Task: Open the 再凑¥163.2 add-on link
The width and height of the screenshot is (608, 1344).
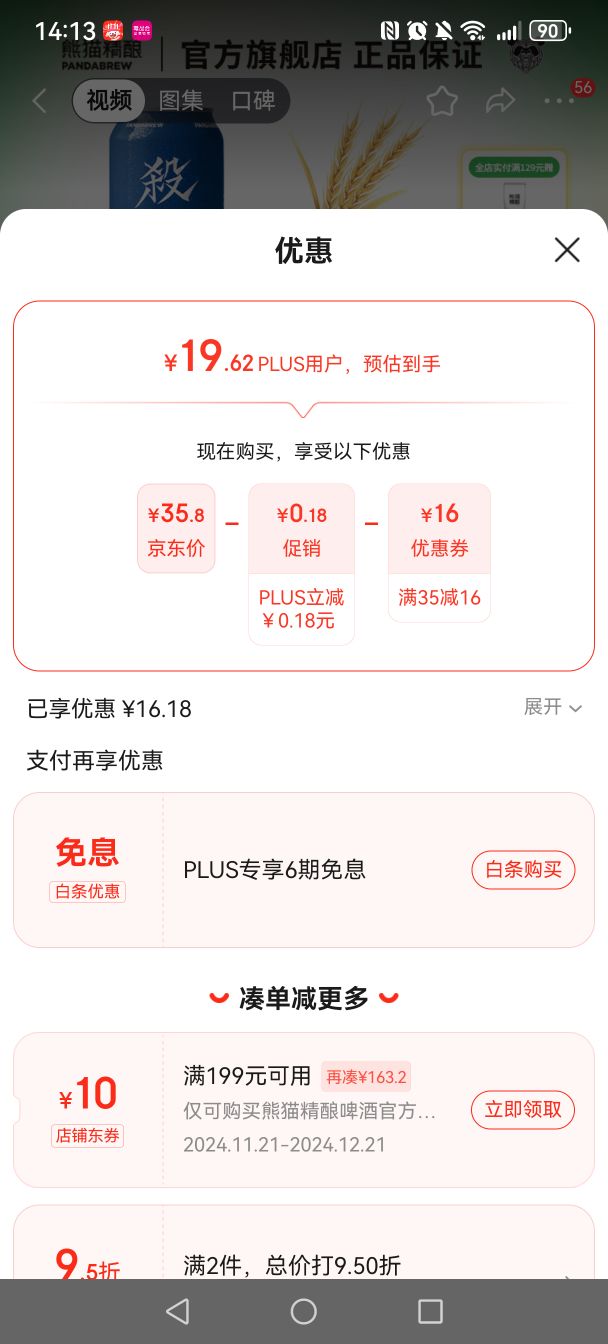Action: [366, 1077]
